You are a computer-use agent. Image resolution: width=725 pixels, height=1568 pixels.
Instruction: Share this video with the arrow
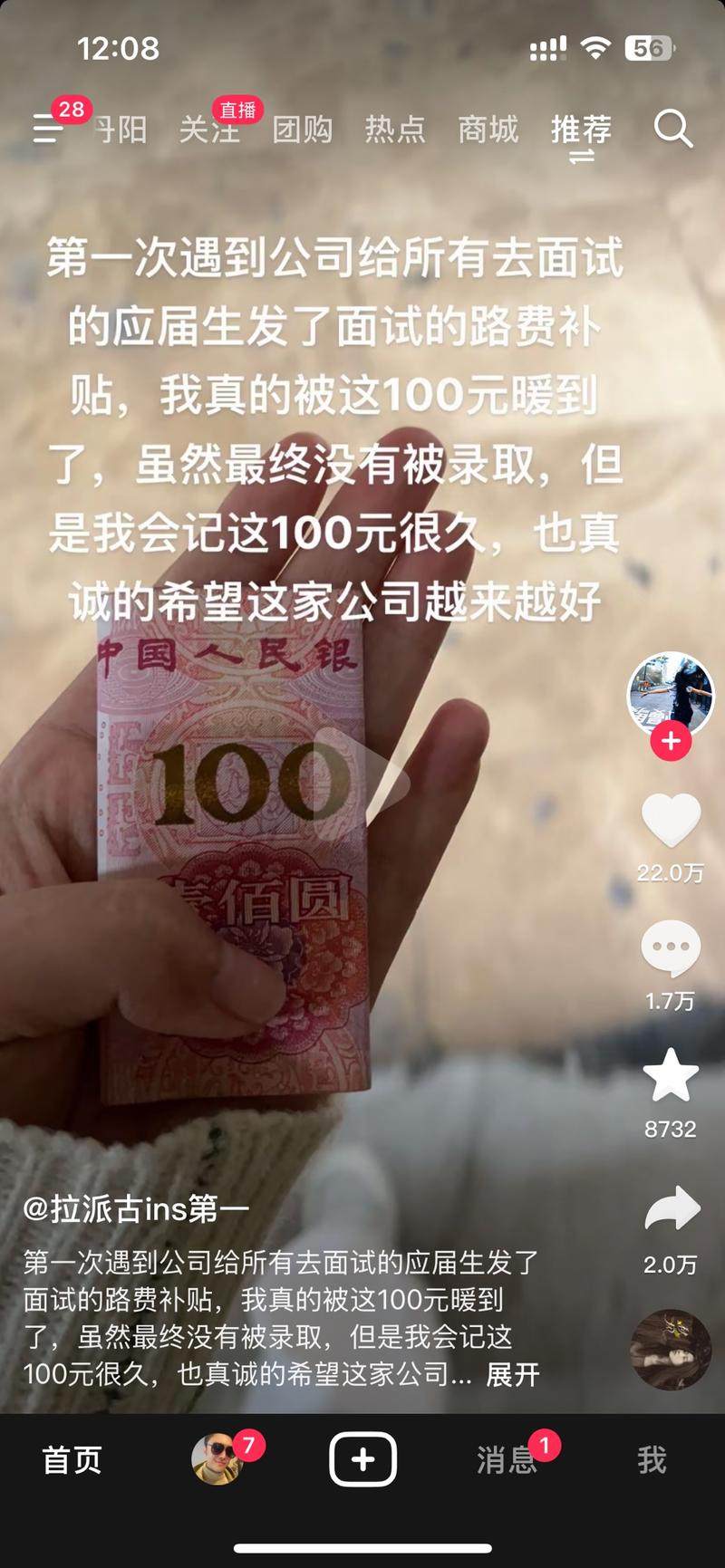671,1210
